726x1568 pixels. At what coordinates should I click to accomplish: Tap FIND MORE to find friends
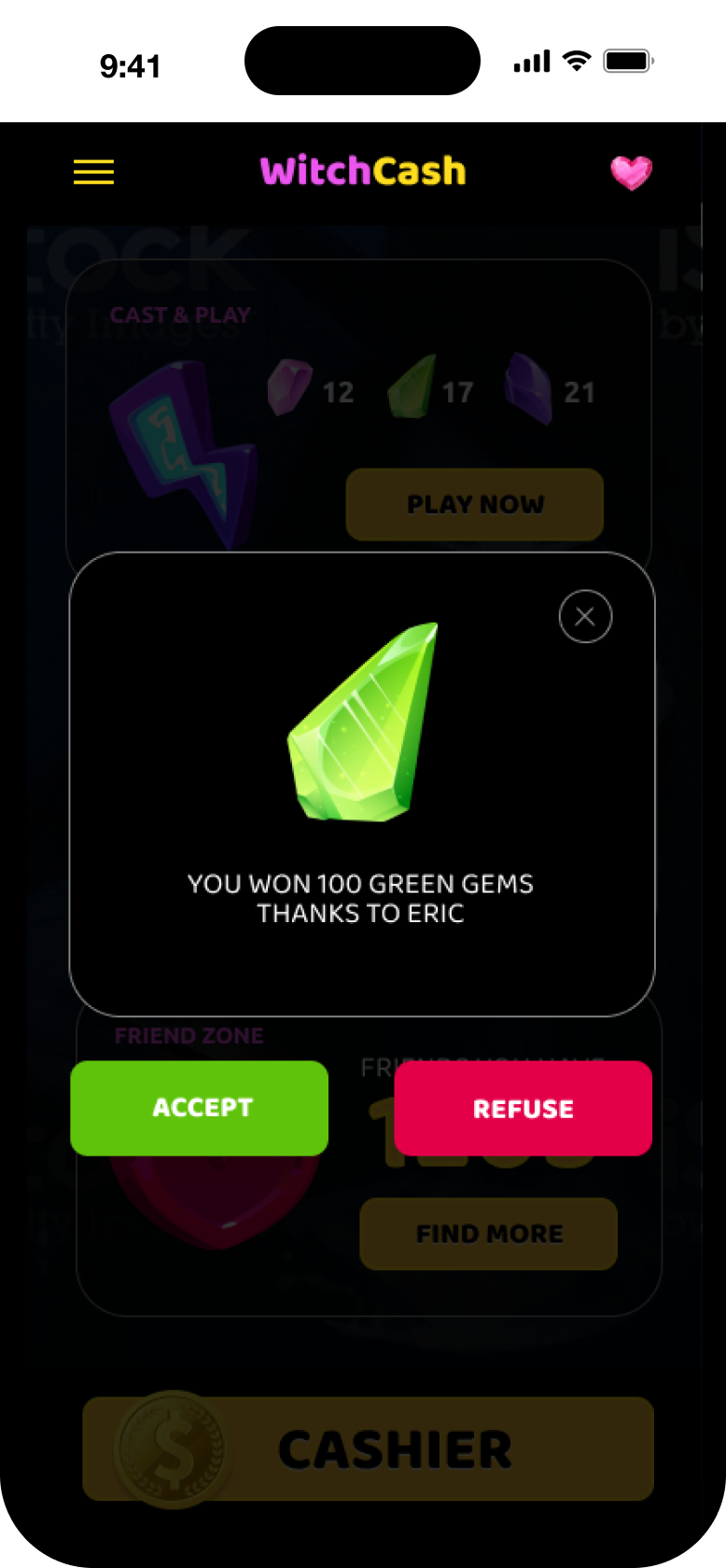(488, 1233)
